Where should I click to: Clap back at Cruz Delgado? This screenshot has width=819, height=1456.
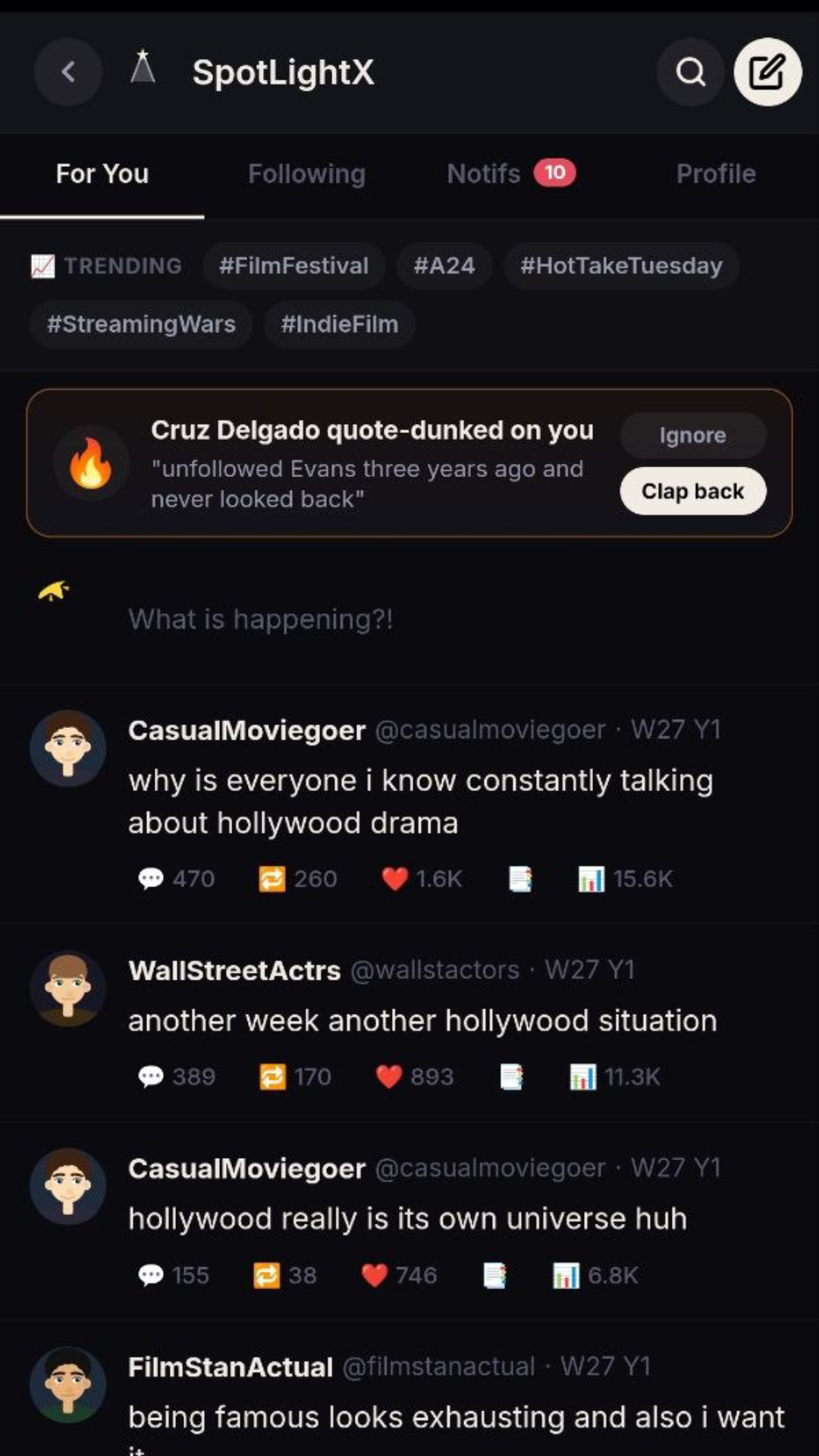click(x=693, y=491)
